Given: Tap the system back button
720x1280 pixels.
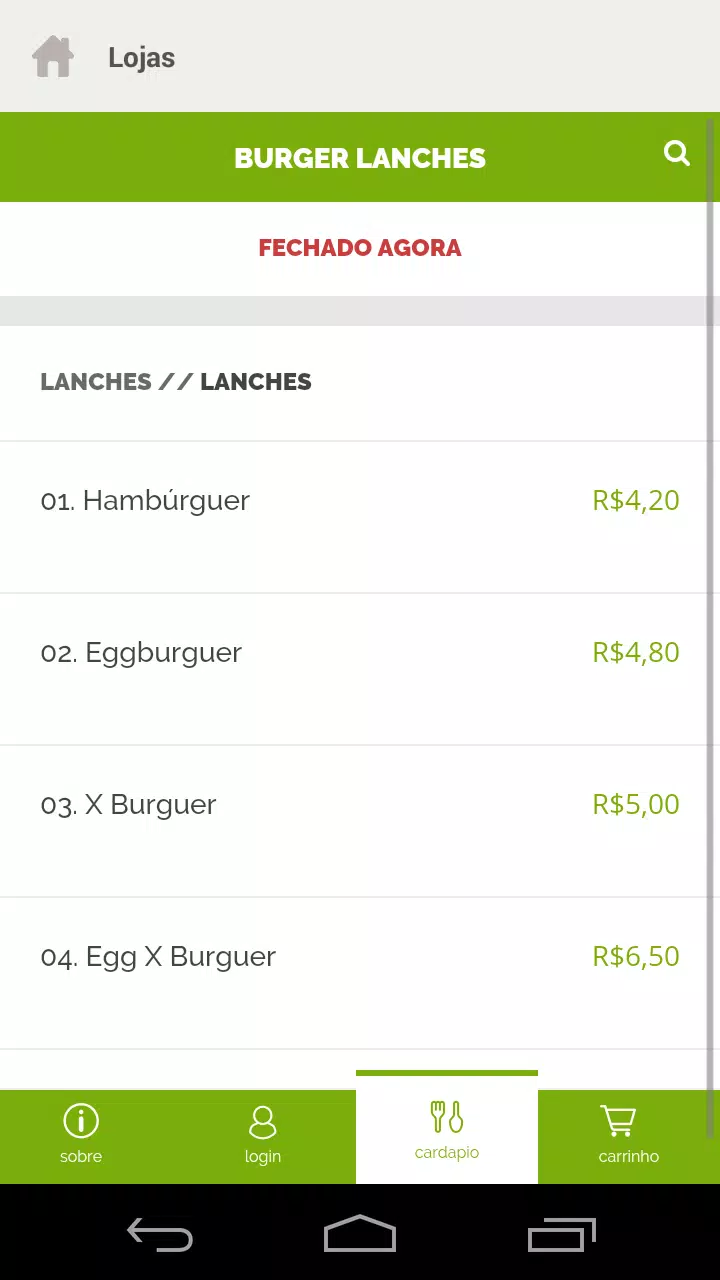Looking at the screenshot, I should click(x=160, y=1234).
